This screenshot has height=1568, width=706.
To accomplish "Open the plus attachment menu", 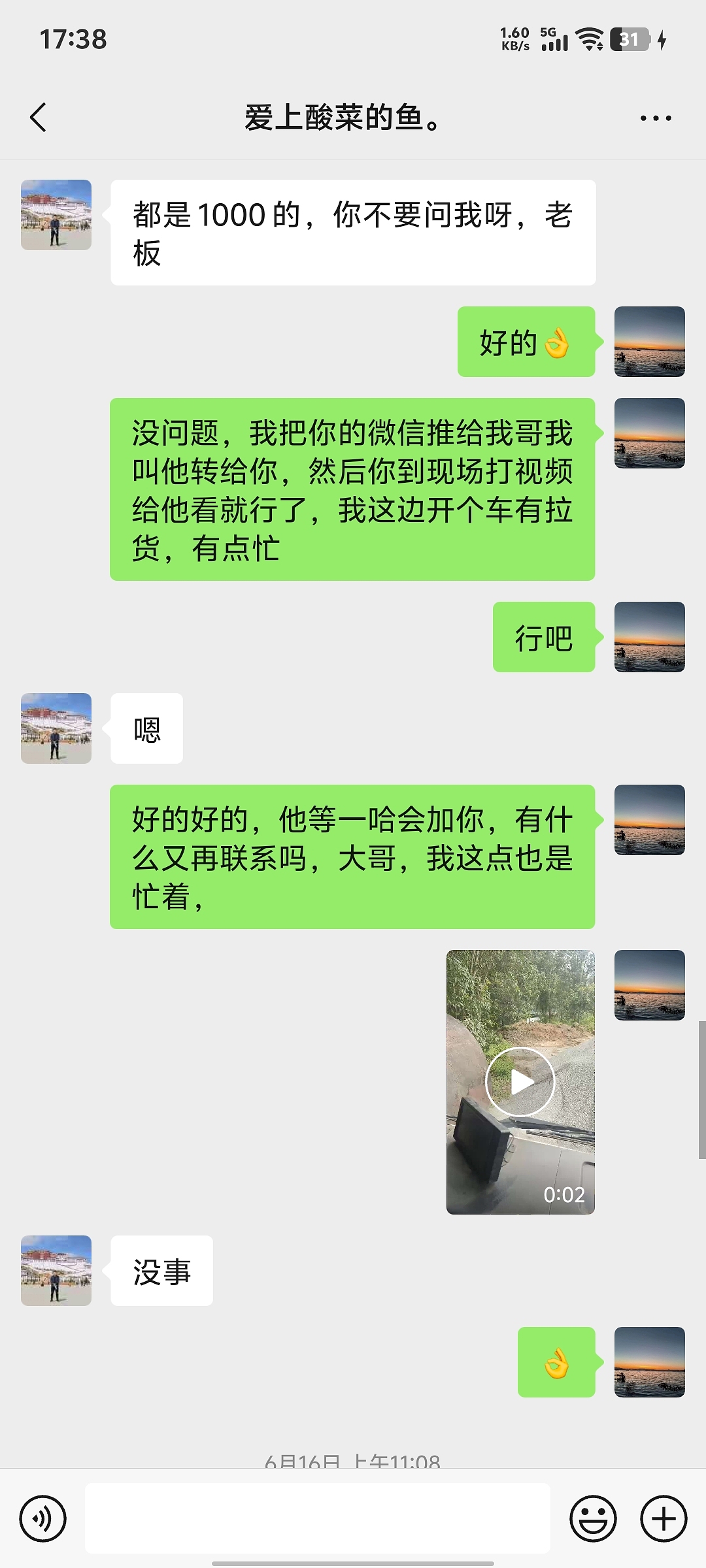I will (x=664, y=1519).
